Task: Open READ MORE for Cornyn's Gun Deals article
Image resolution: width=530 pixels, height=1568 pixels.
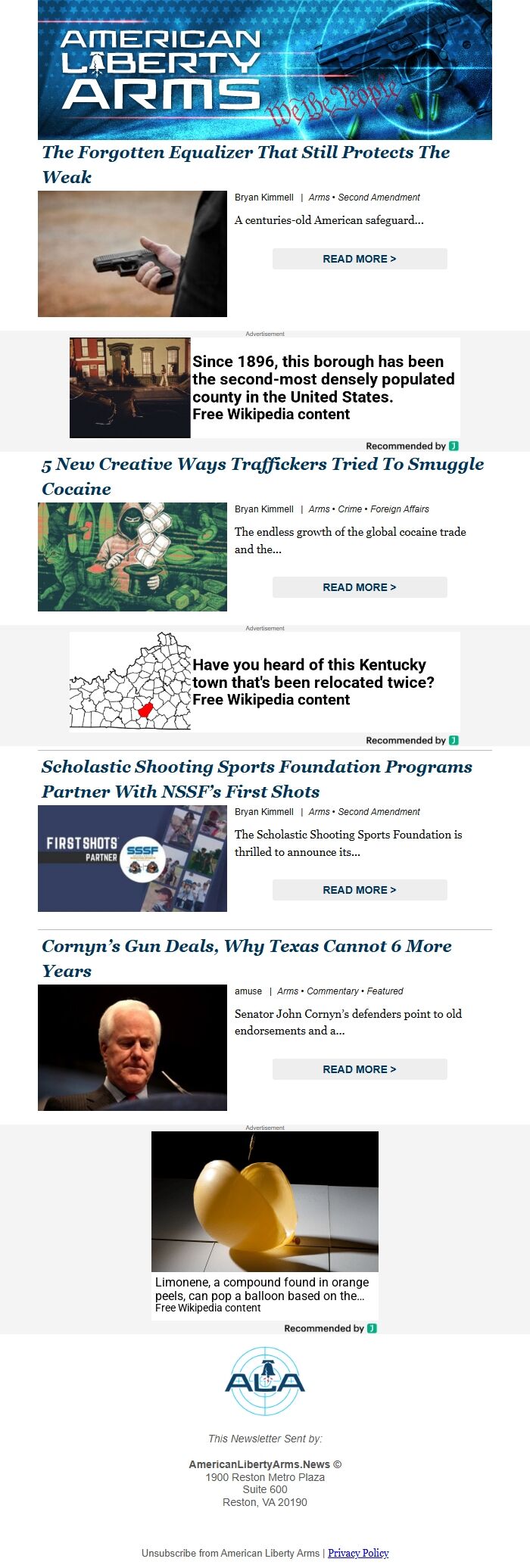Action: pos(360,1069)
